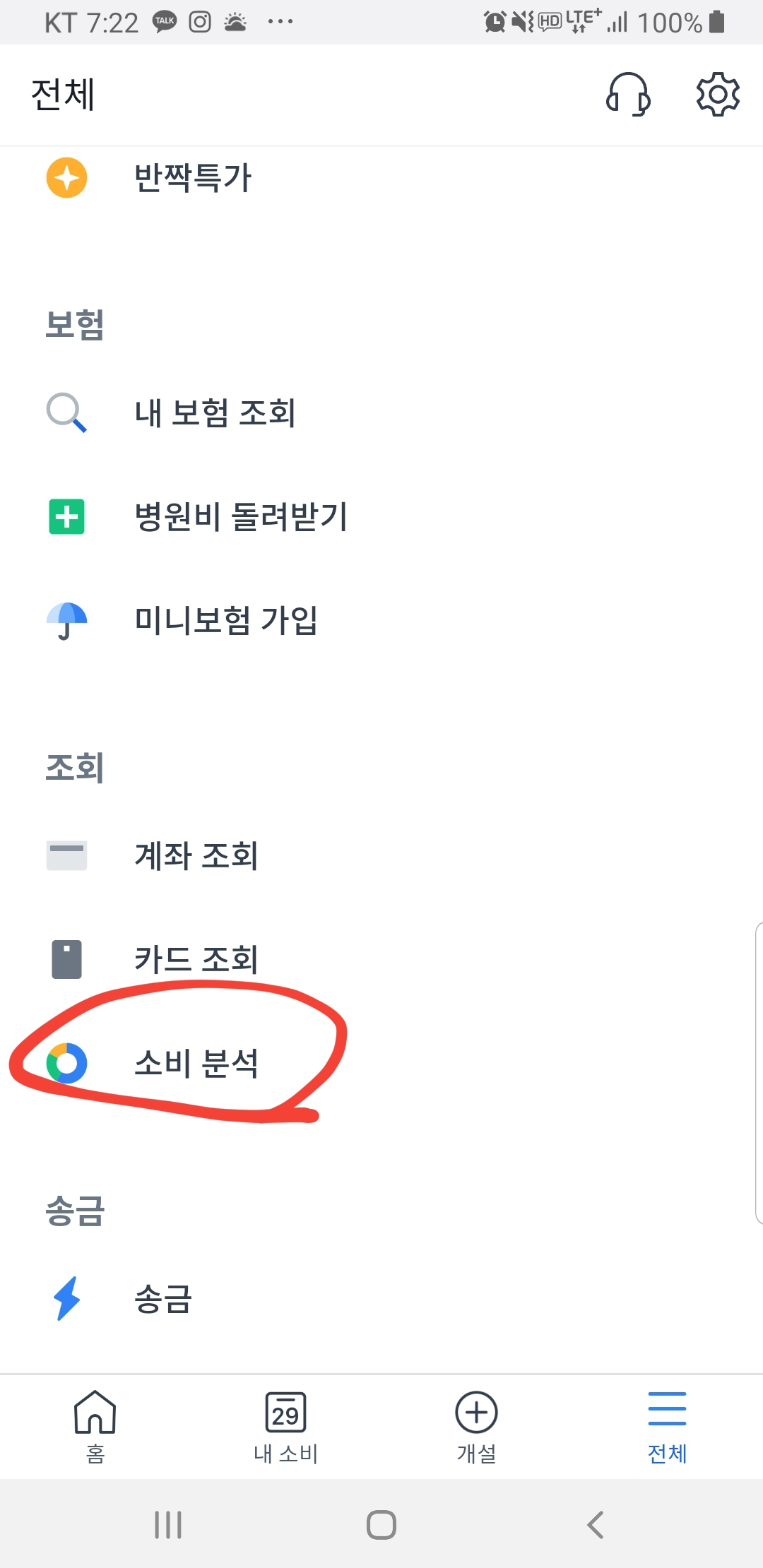This screenshot has width=763, height=1568.
Task: Tap 미니보험 가입
Action: 225,620
